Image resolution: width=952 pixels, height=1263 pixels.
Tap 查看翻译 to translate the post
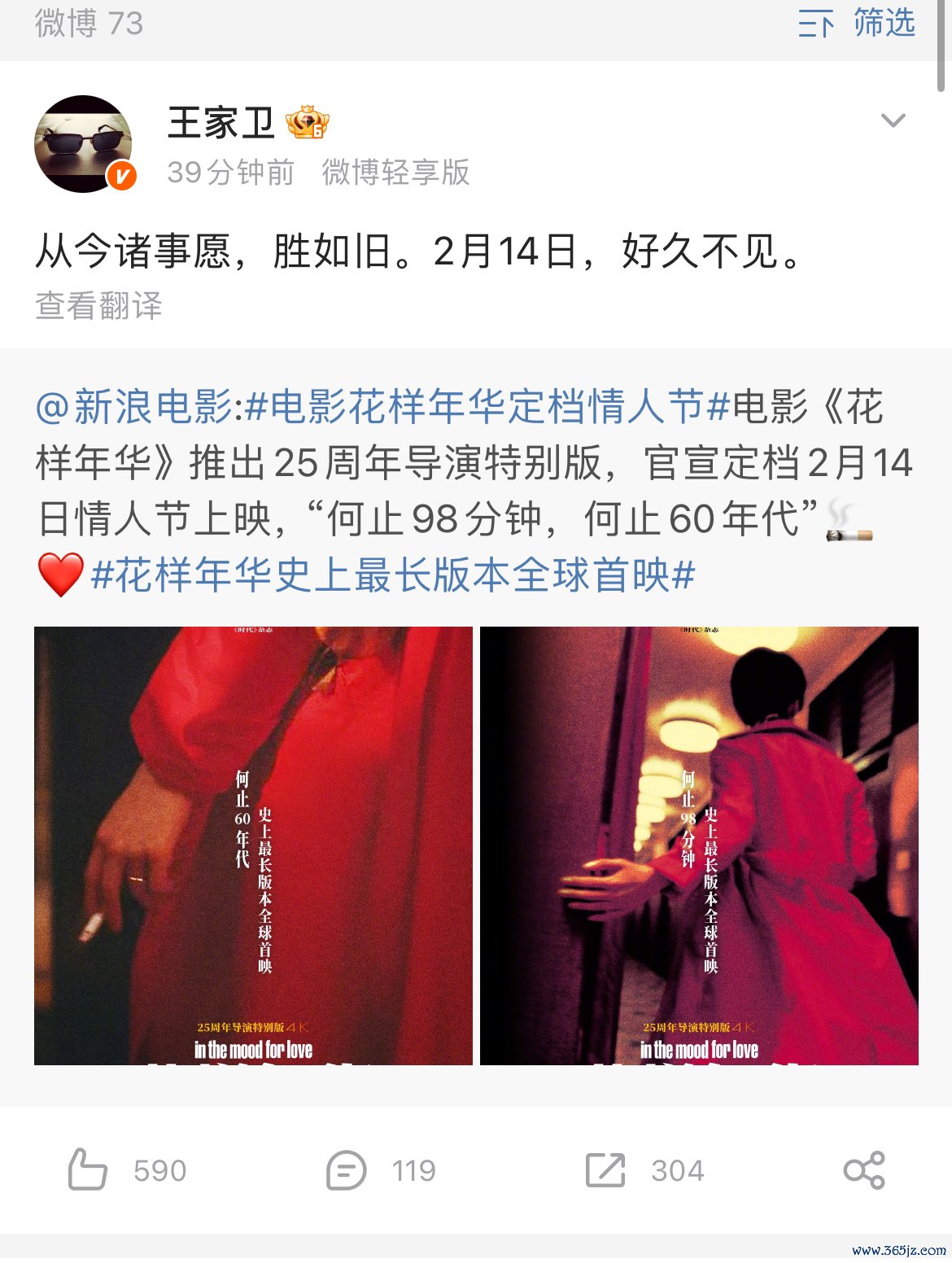(x=98, y=306)
